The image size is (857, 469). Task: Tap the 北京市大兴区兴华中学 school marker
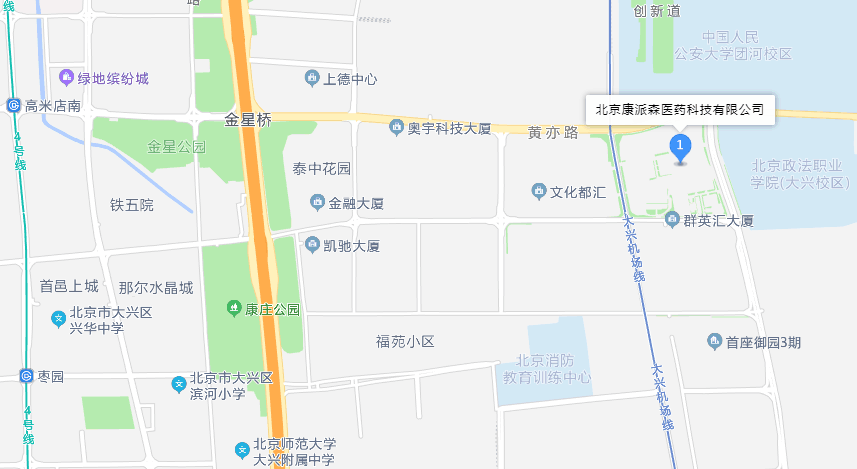click(x=59, y=319)
